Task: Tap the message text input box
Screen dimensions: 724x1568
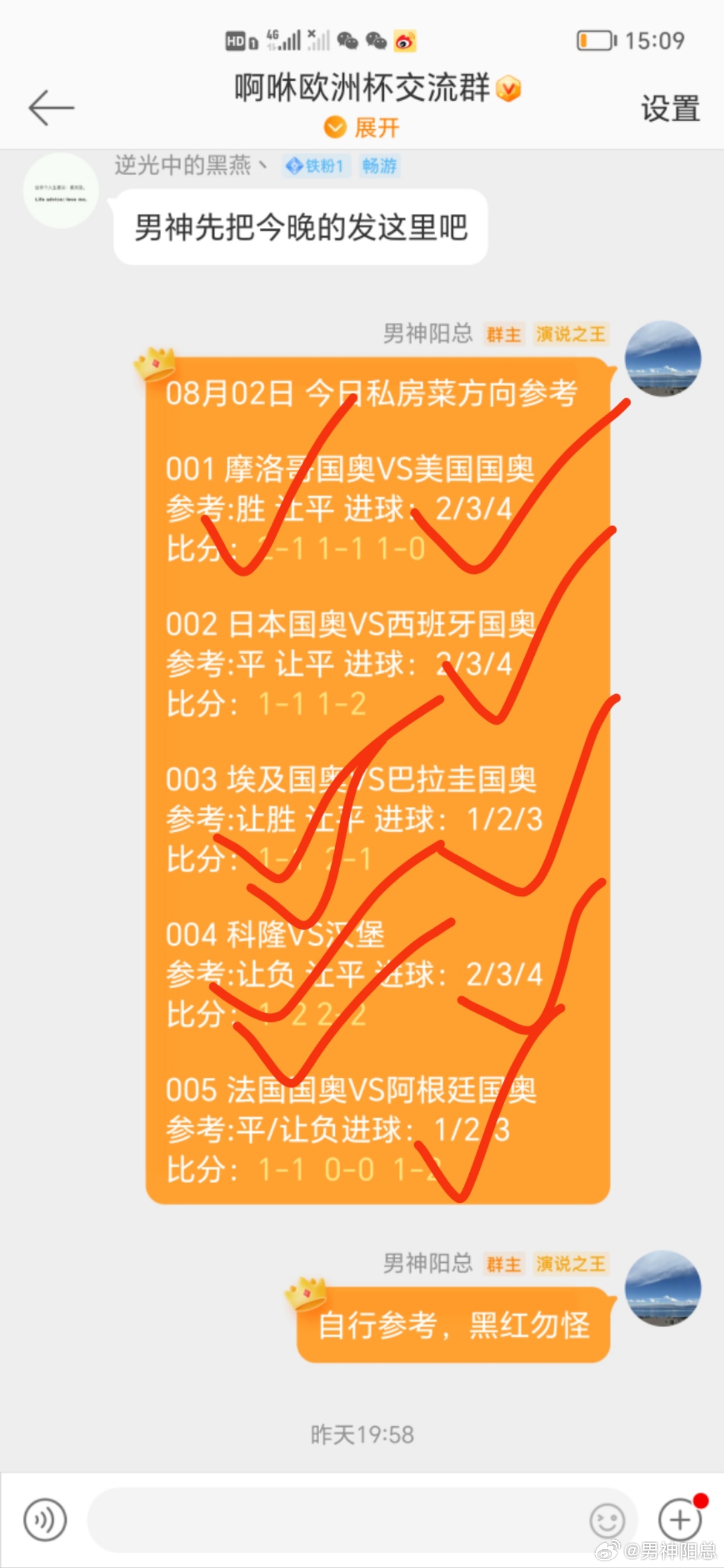Action: pyautogui.click(x=361, y=1520)
